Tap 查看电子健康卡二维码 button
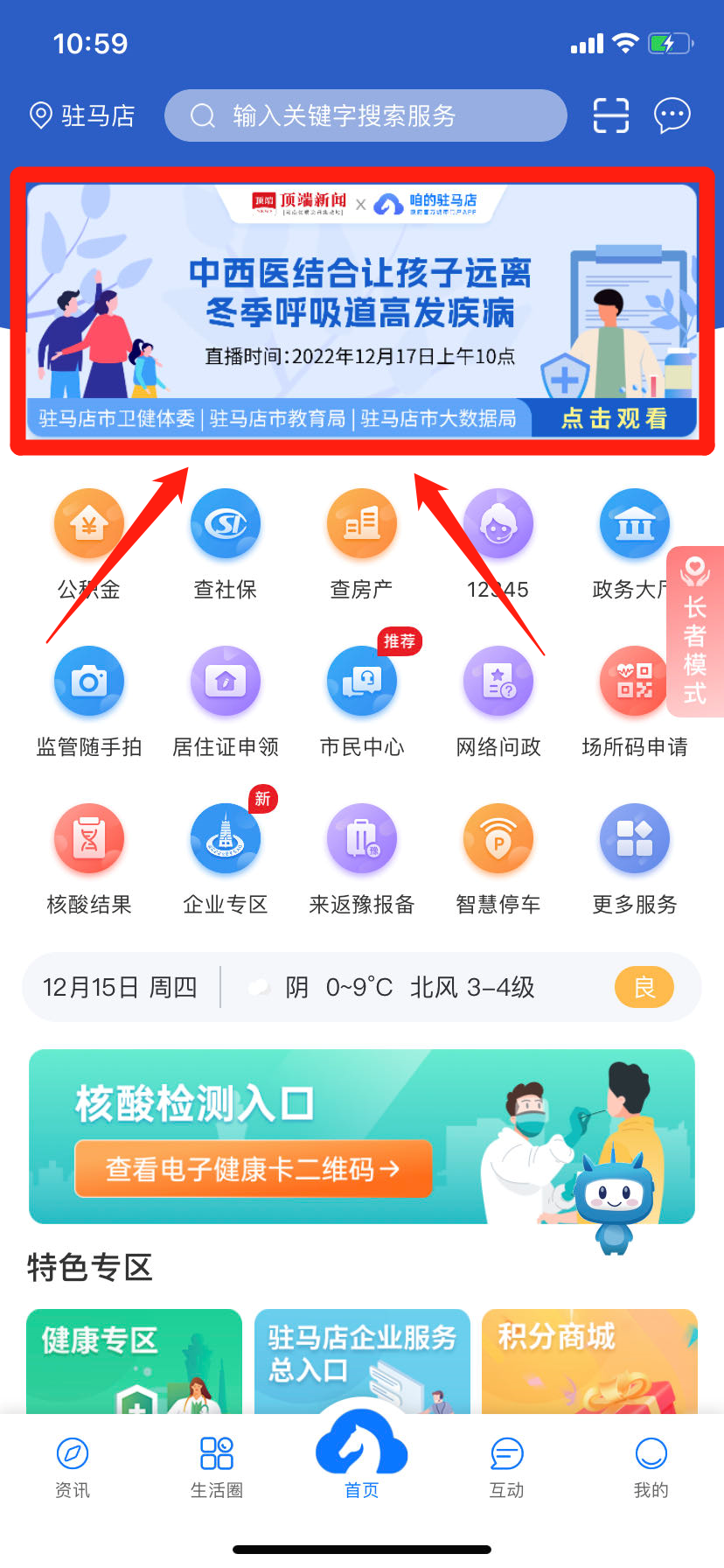The image size is (724, 1568). click(x=254, y=1168)
